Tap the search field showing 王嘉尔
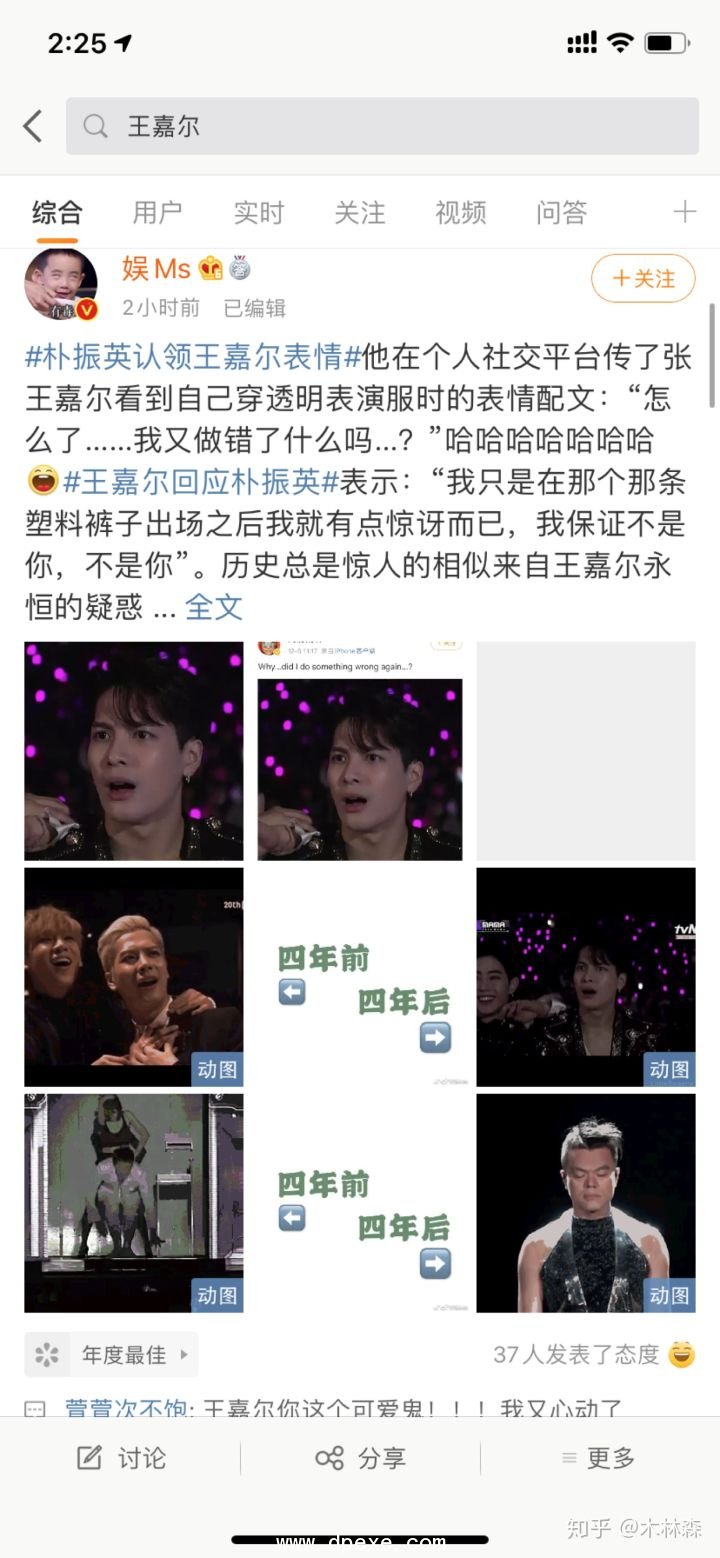 click(382, 126)
